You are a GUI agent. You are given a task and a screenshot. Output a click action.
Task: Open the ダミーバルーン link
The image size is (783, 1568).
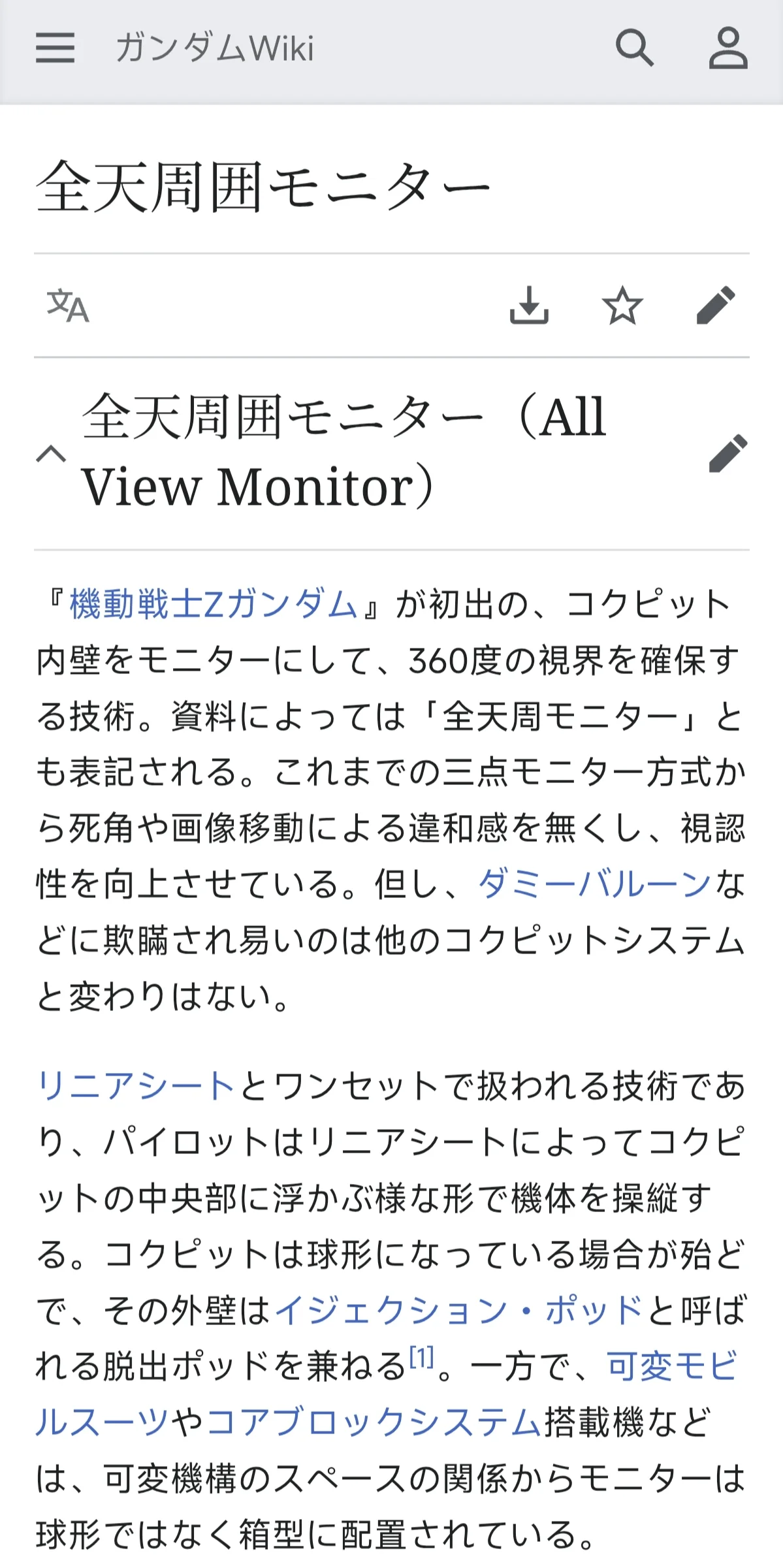tap(594, 886)
